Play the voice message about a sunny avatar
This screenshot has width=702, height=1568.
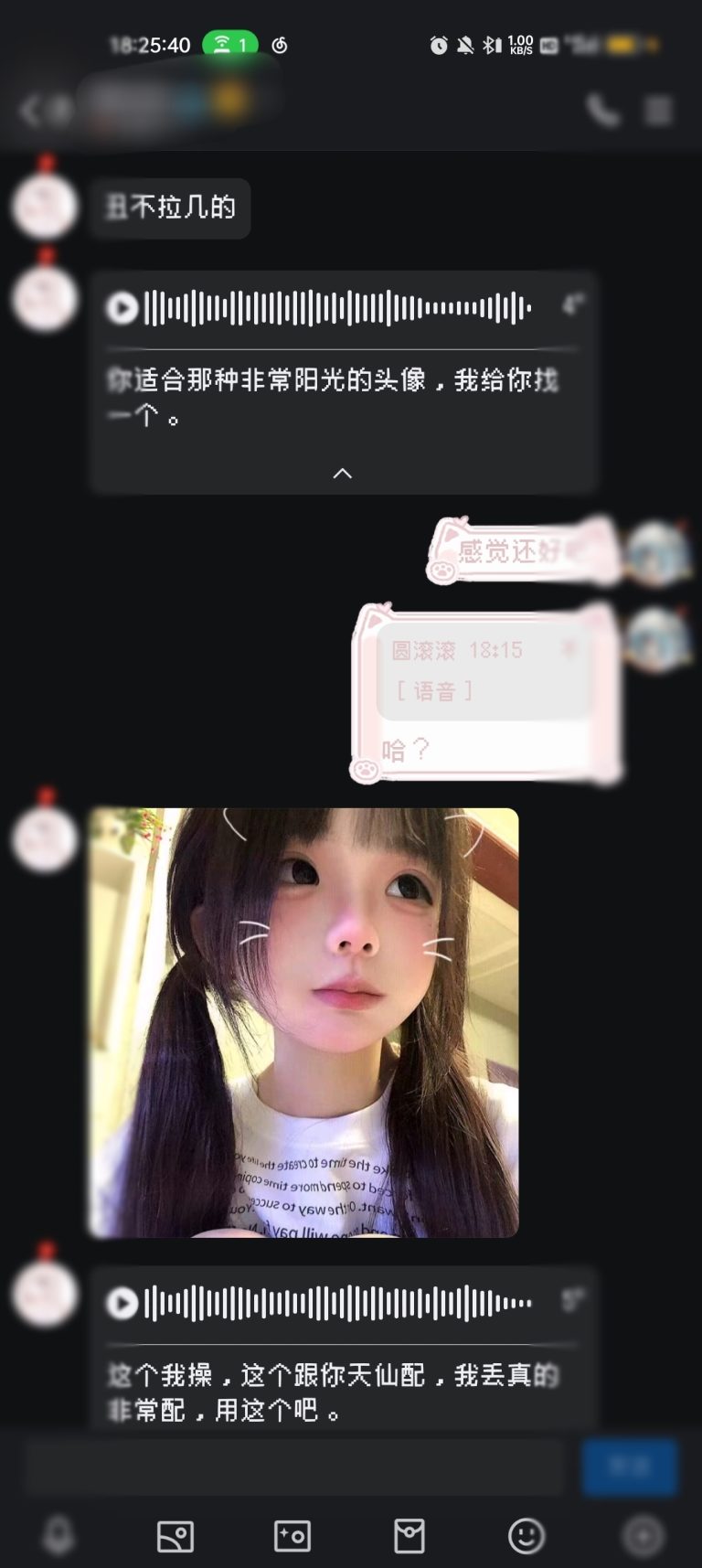pyautogui.click(x=122, y=308)
